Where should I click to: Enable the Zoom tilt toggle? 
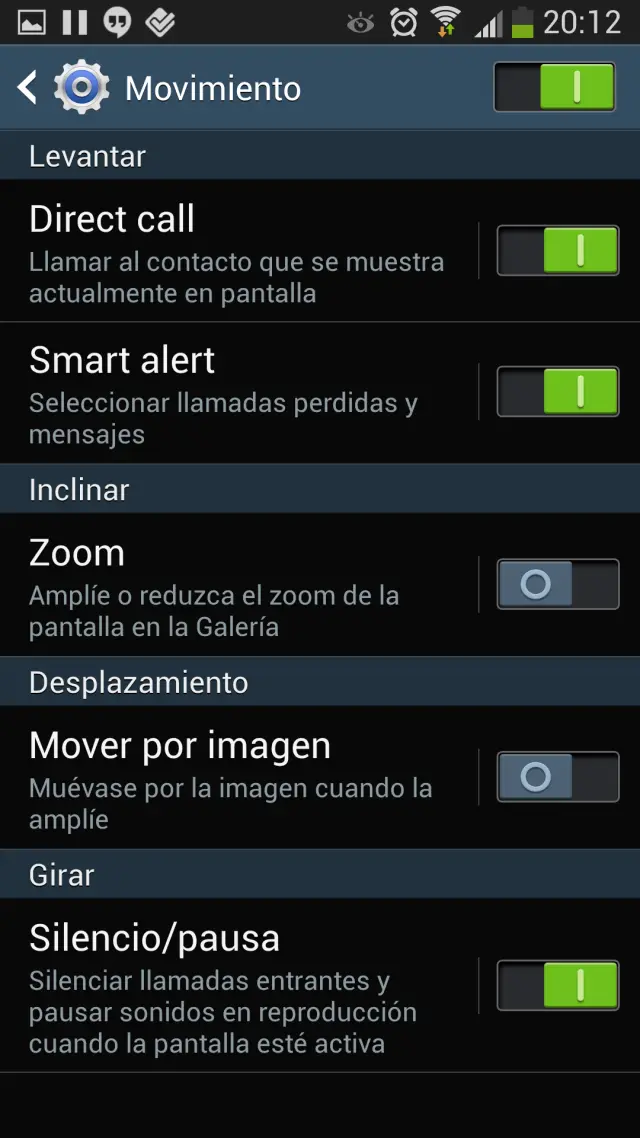click(558, 584)
